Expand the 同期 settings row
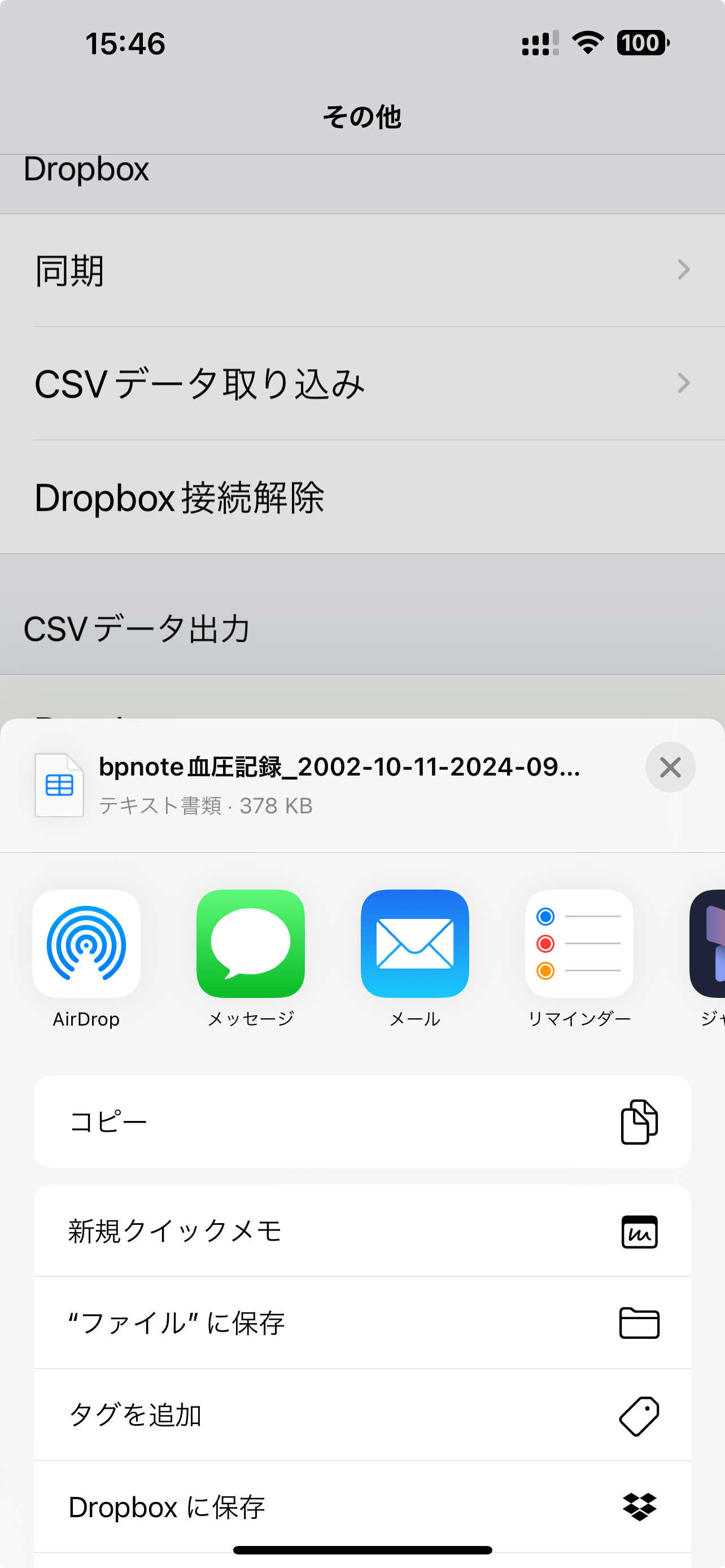The width and height of the screenshot is (725, 1568). (x=362, y=270)
